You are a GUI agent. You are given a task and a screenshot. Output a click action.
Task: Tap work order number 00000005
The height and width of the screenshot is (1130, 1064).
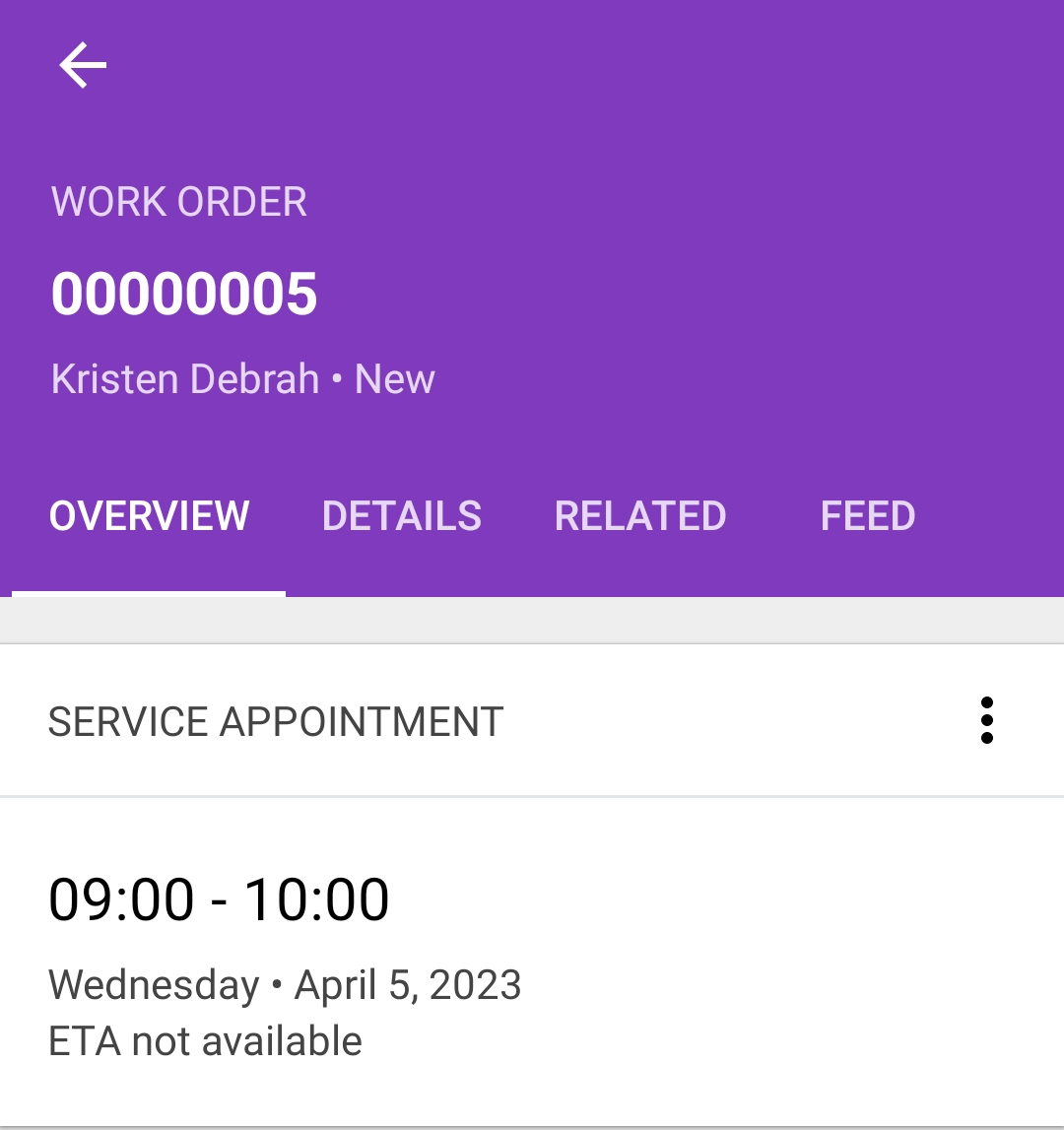(185, 293)
